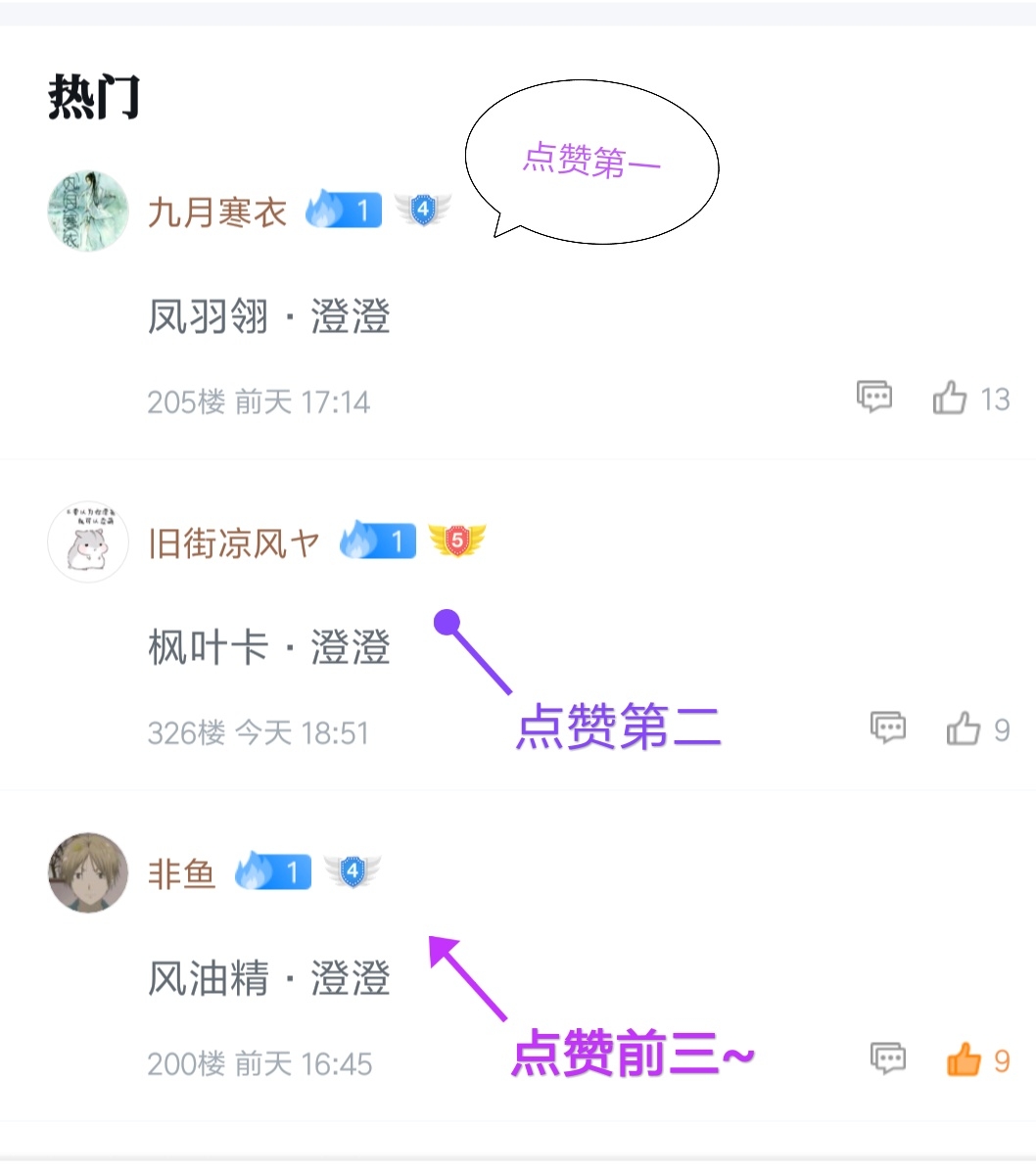Like 旧街凉风ヤ's comment 枫叶卡
1036x1174 pixels.
point(964,729)
